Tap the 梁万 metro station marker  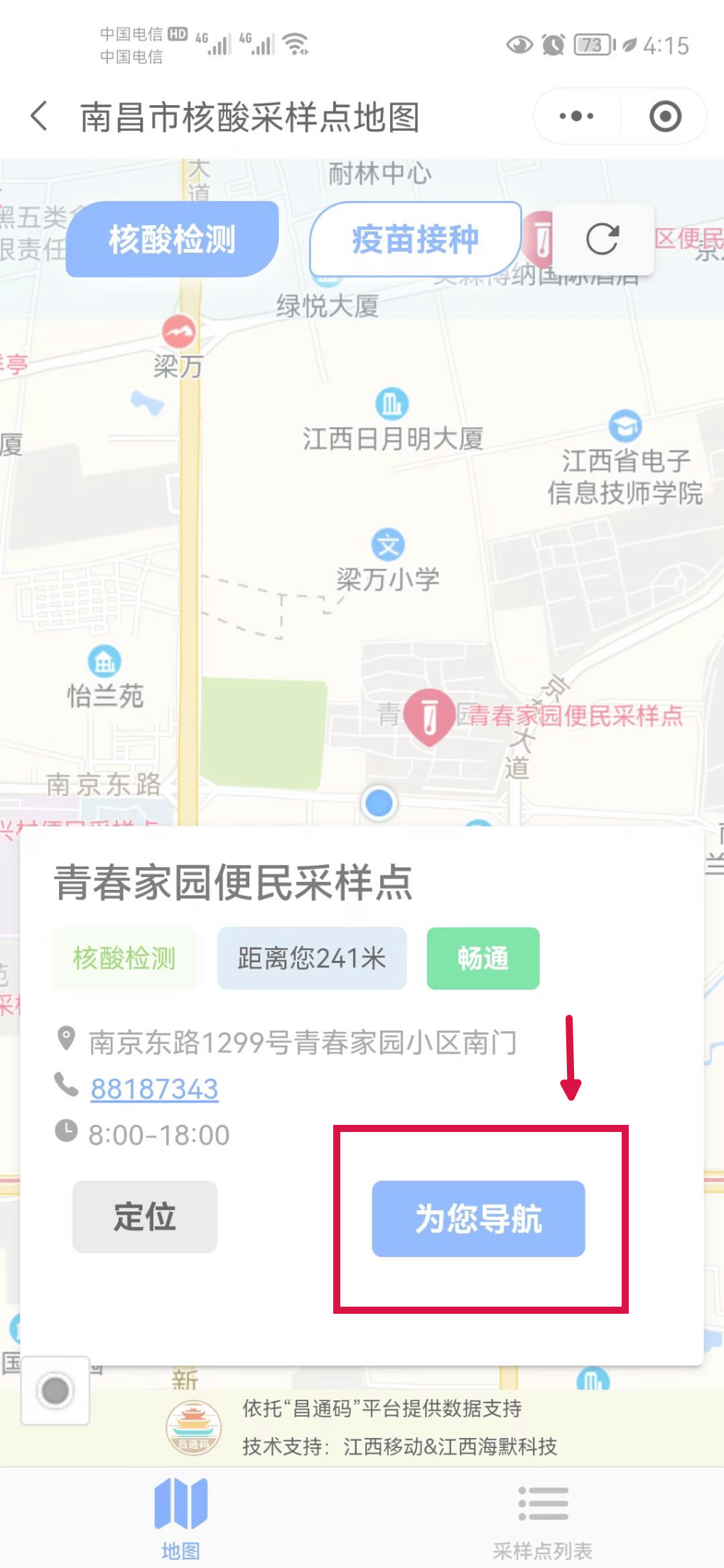pos(179,332)
